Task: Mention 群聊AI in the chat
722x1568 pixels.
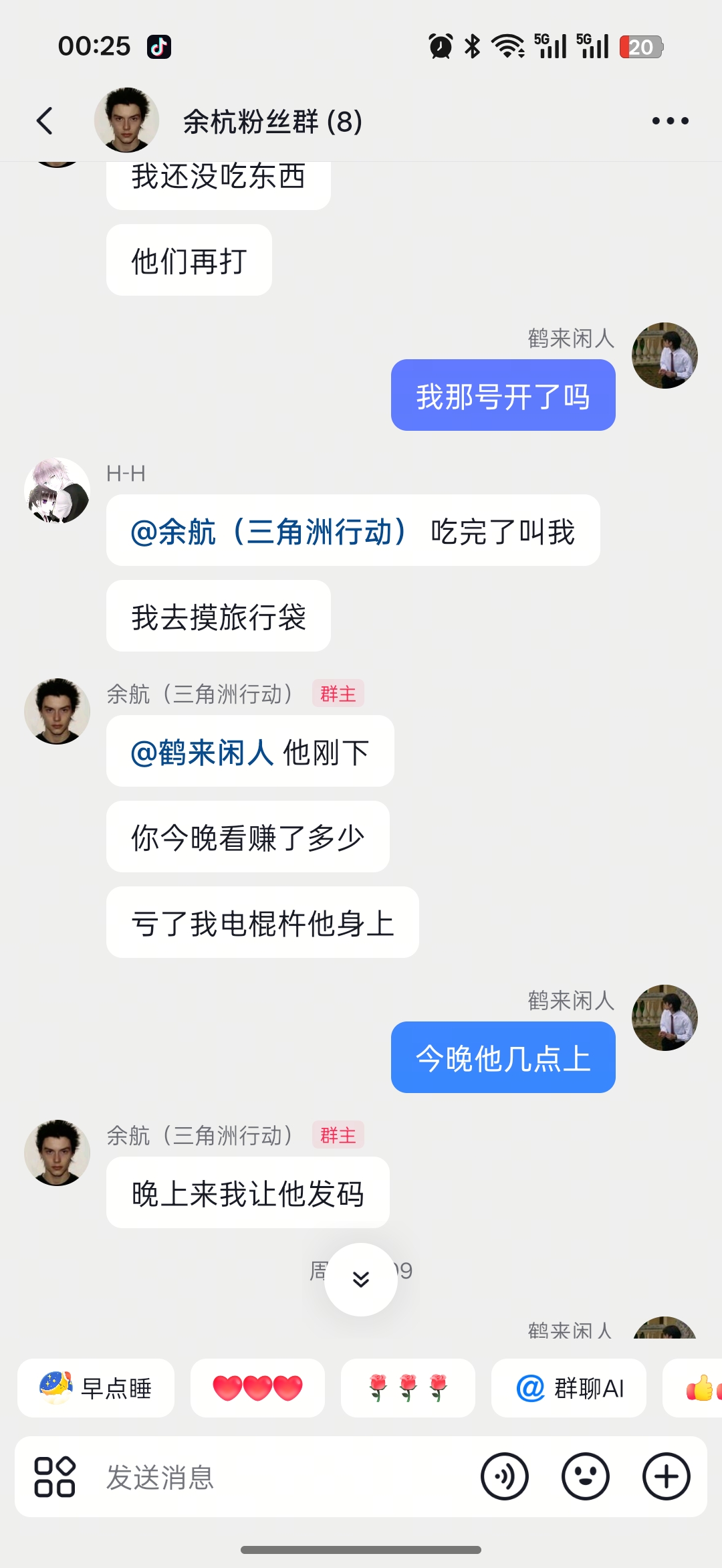Action: [x=569, y=1388]
